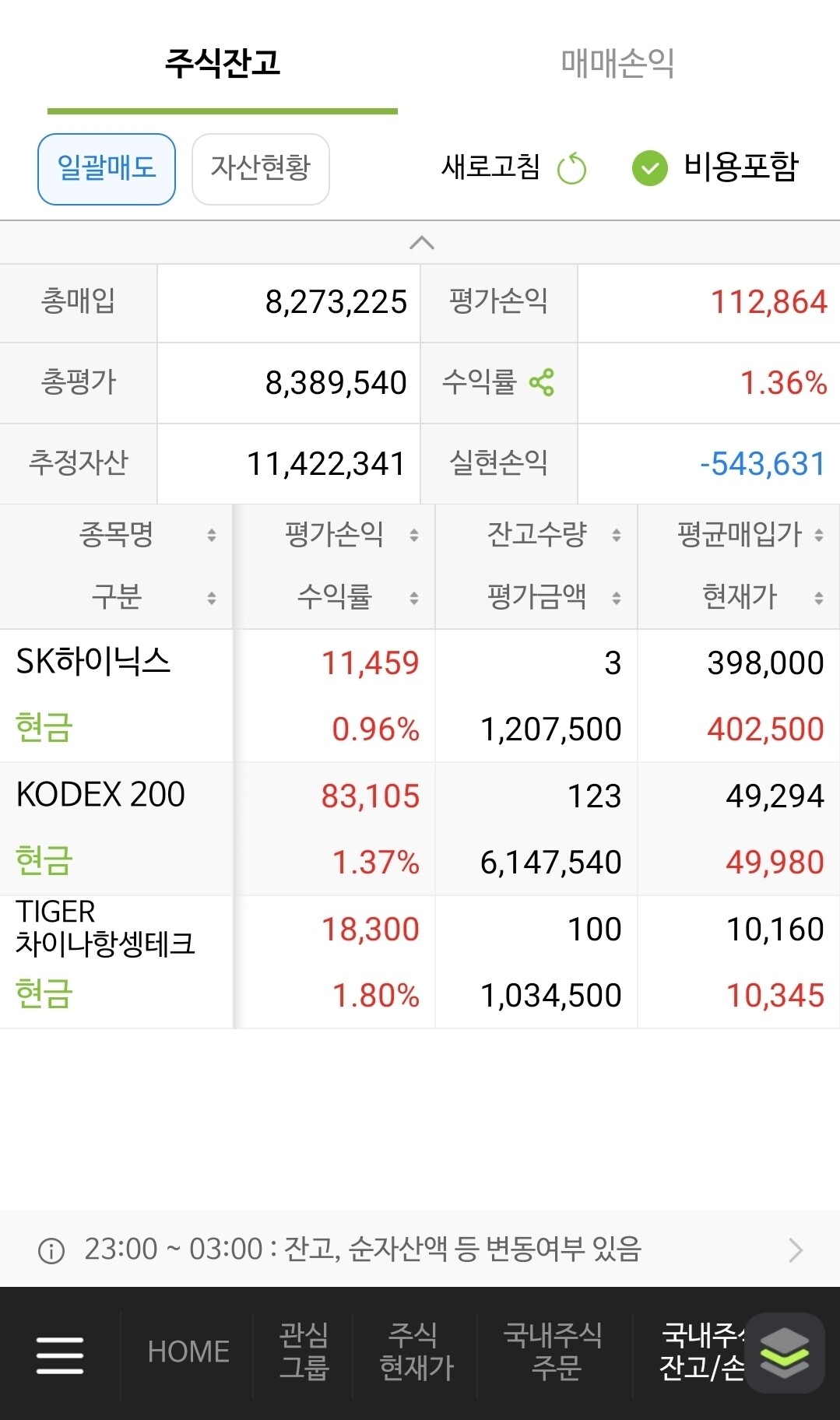Open 주식현재가 tab
The width and height of the screenshot is (840, 1420).
(x=416, y=1352)
